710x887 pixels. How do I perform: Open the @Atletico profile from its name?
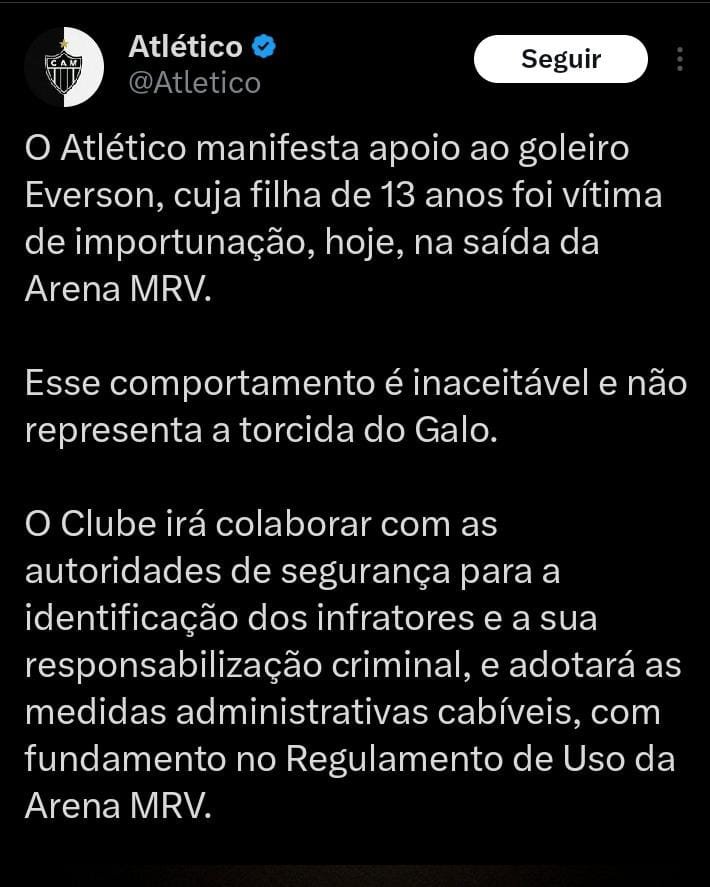pyautogui.click(x=186, y=46)
